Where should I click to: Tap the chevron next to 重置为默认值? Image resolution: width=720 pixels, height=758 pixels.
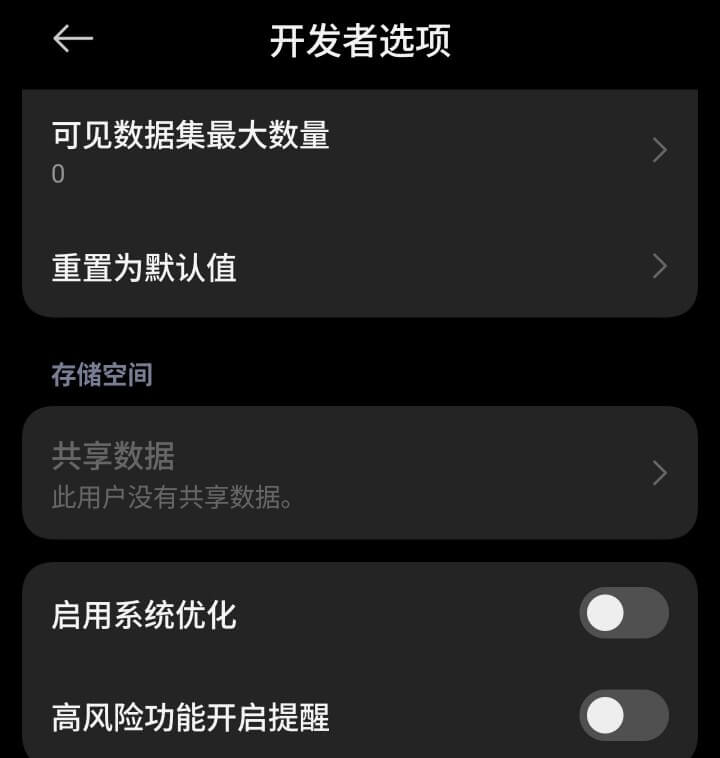point(658,267)
